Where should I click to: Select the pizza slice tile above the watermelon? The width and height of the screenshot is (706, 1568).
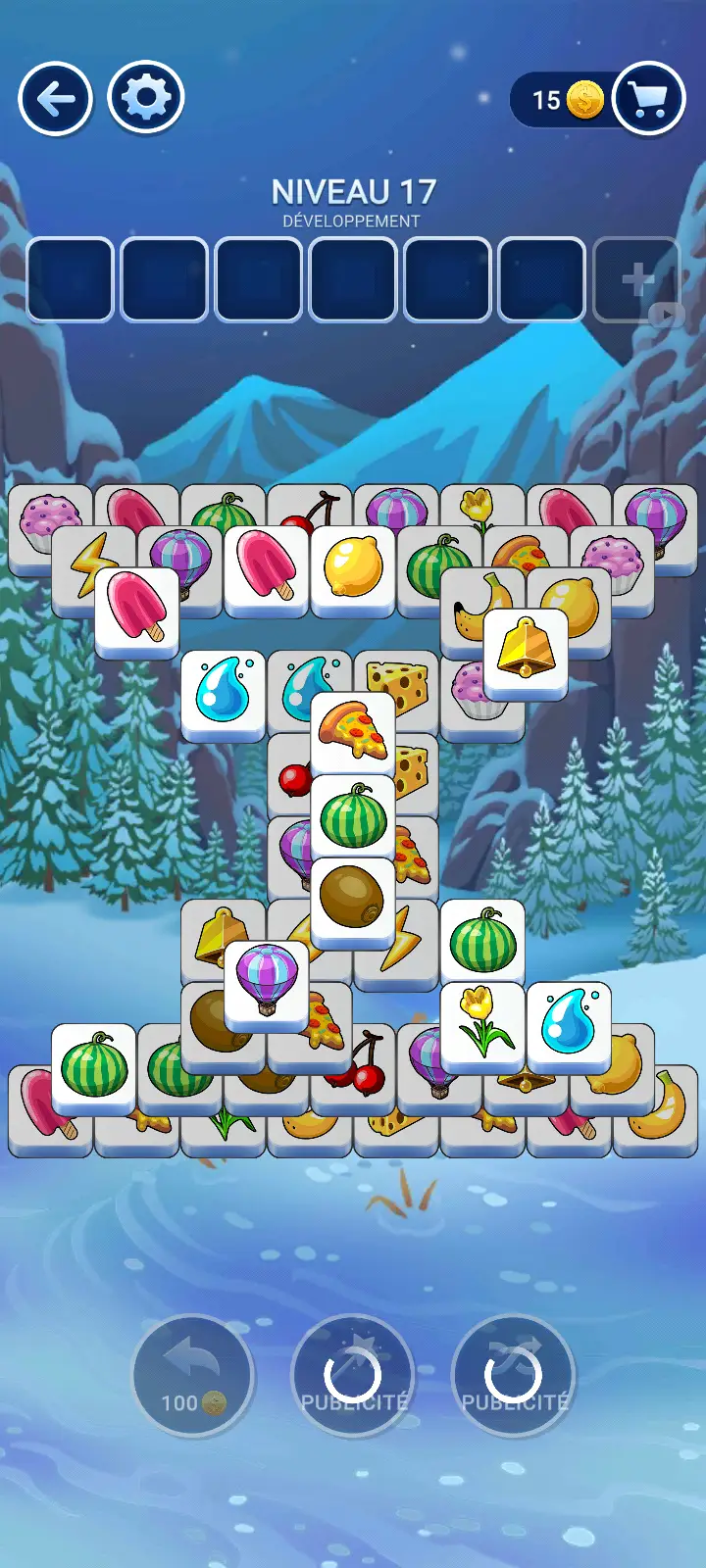coord(353,732)
